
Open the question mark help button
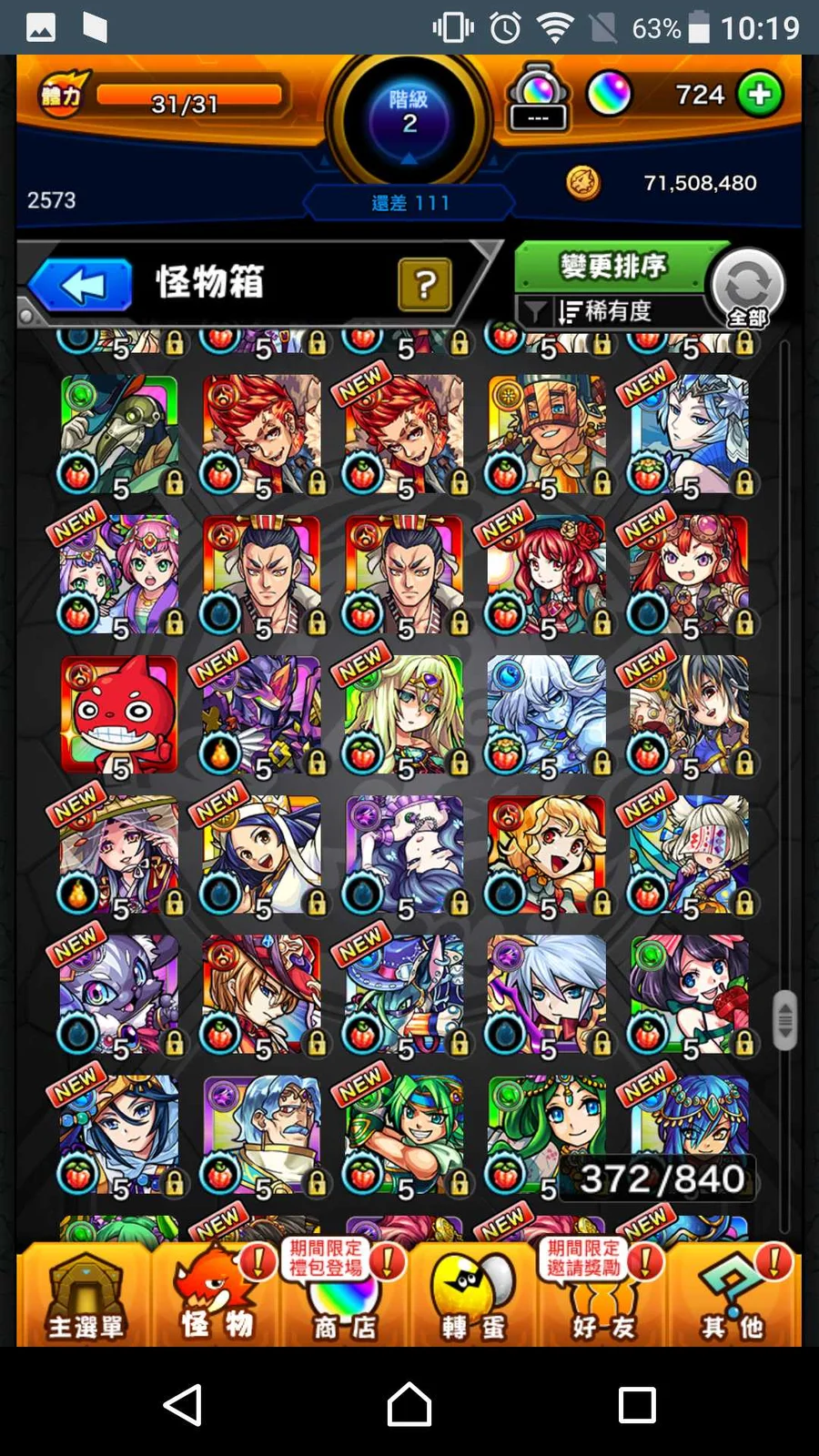tap(425, 285)
